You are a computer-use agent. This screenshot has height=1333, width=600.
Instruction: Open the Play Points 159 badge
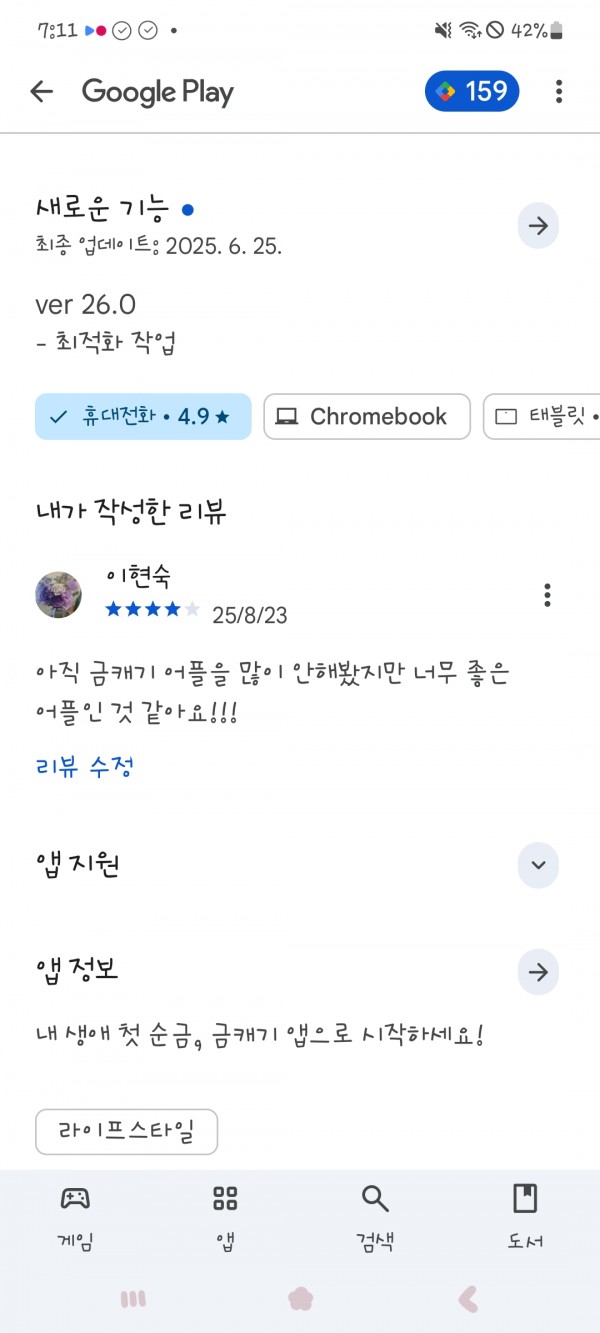tap(472, 92)
